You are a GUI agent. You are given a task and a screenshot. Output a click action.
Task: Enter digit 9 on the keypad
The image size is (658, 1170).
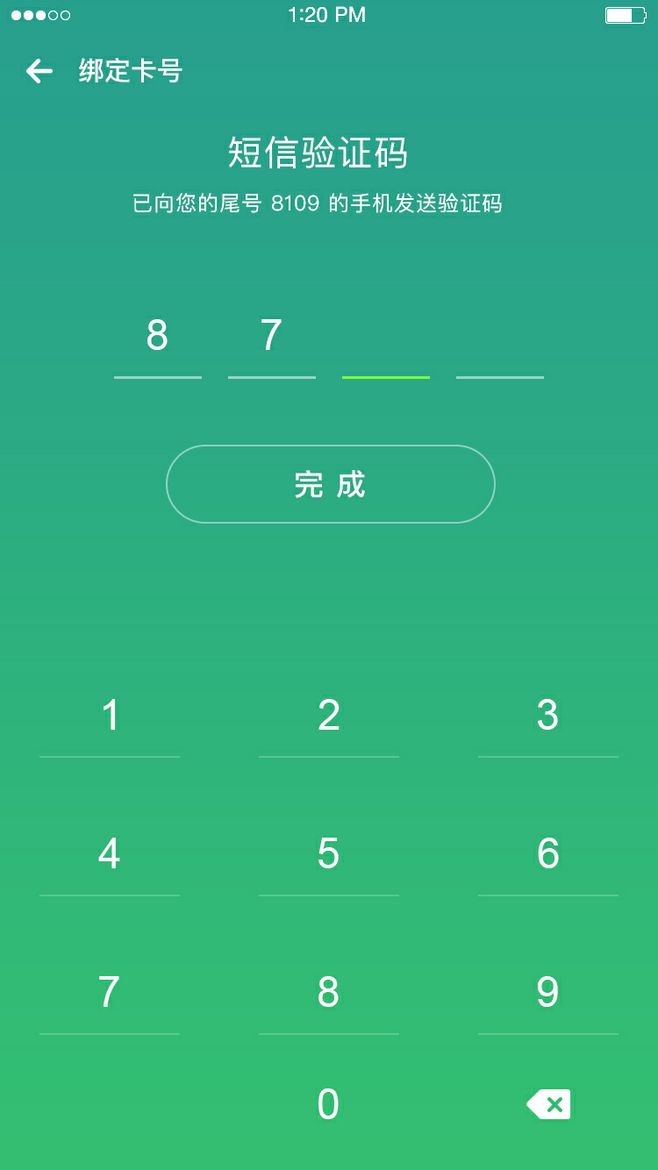(548, 992)
